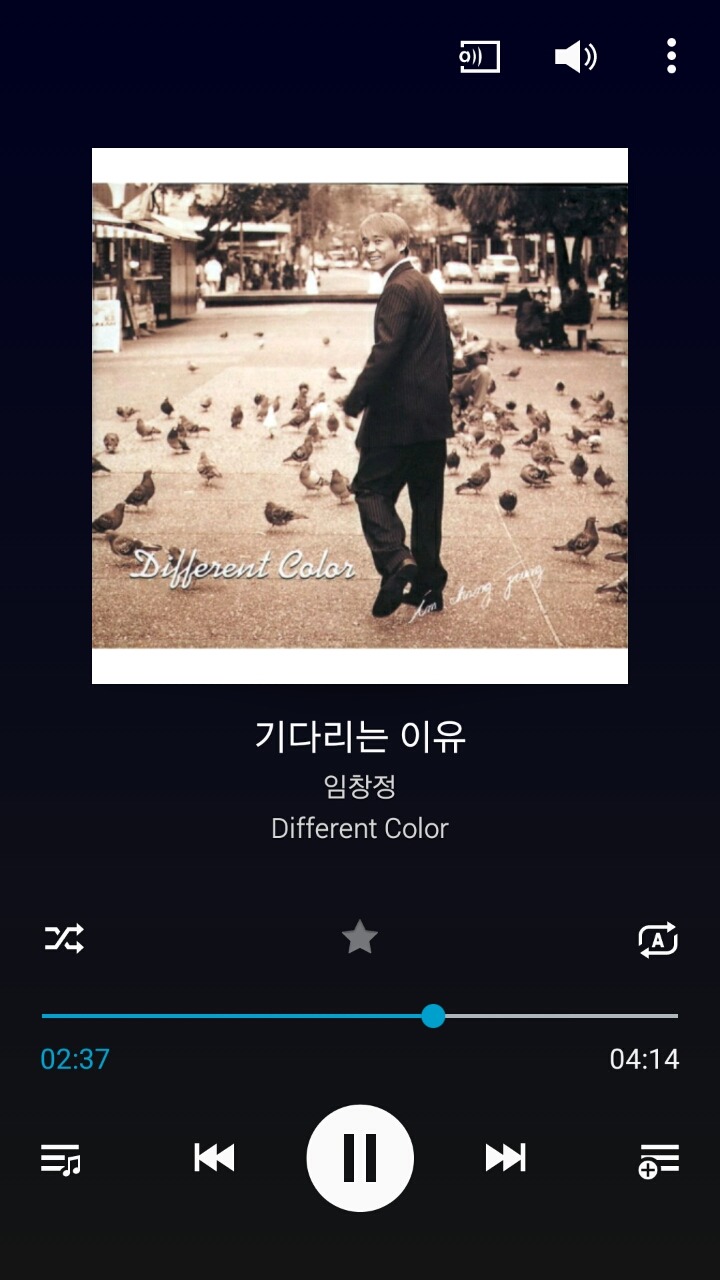
Task: Skip to the next track
Action: tap(505, 1158)
